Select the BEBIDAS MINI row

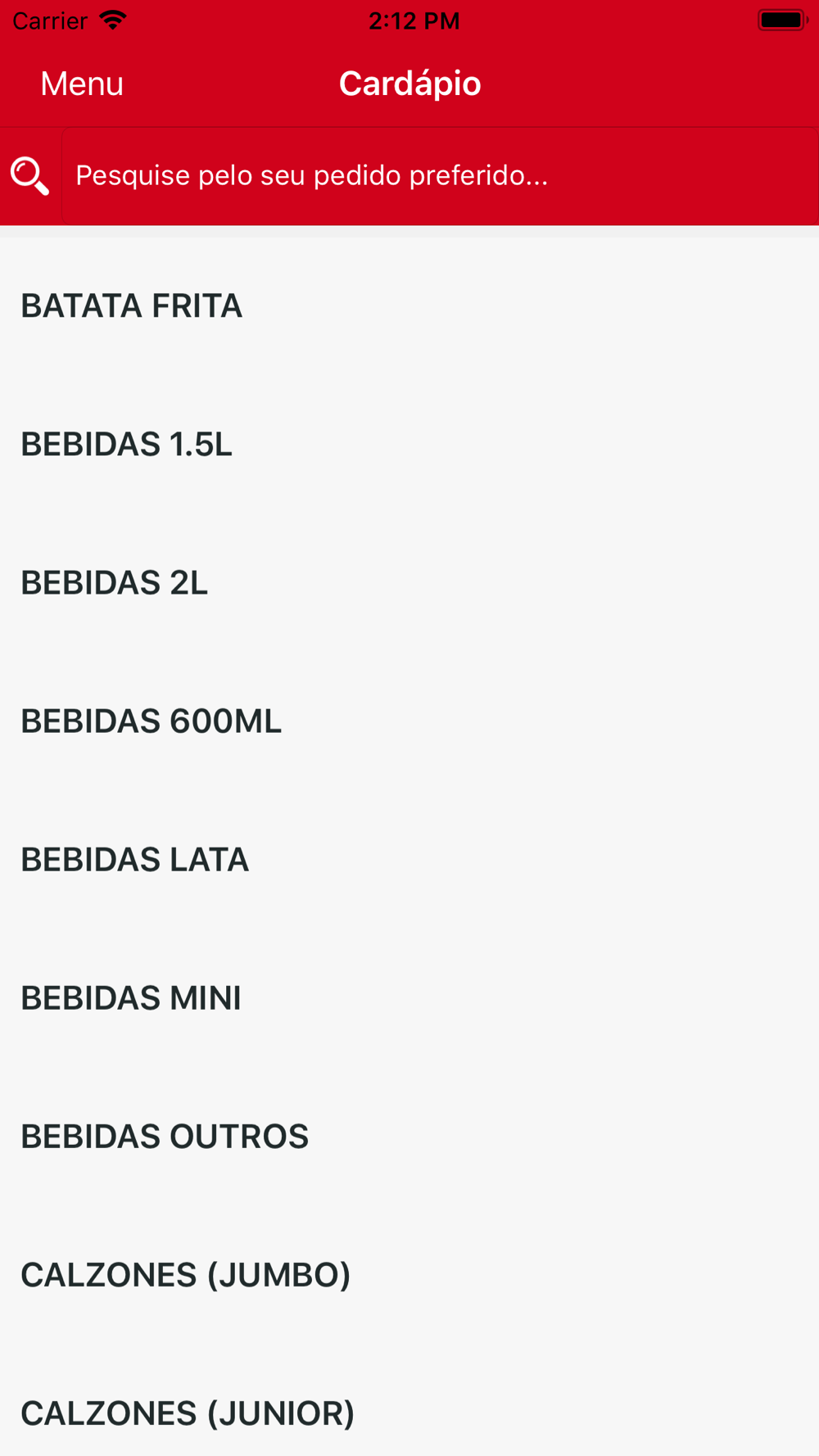click(x=409, y=998)
